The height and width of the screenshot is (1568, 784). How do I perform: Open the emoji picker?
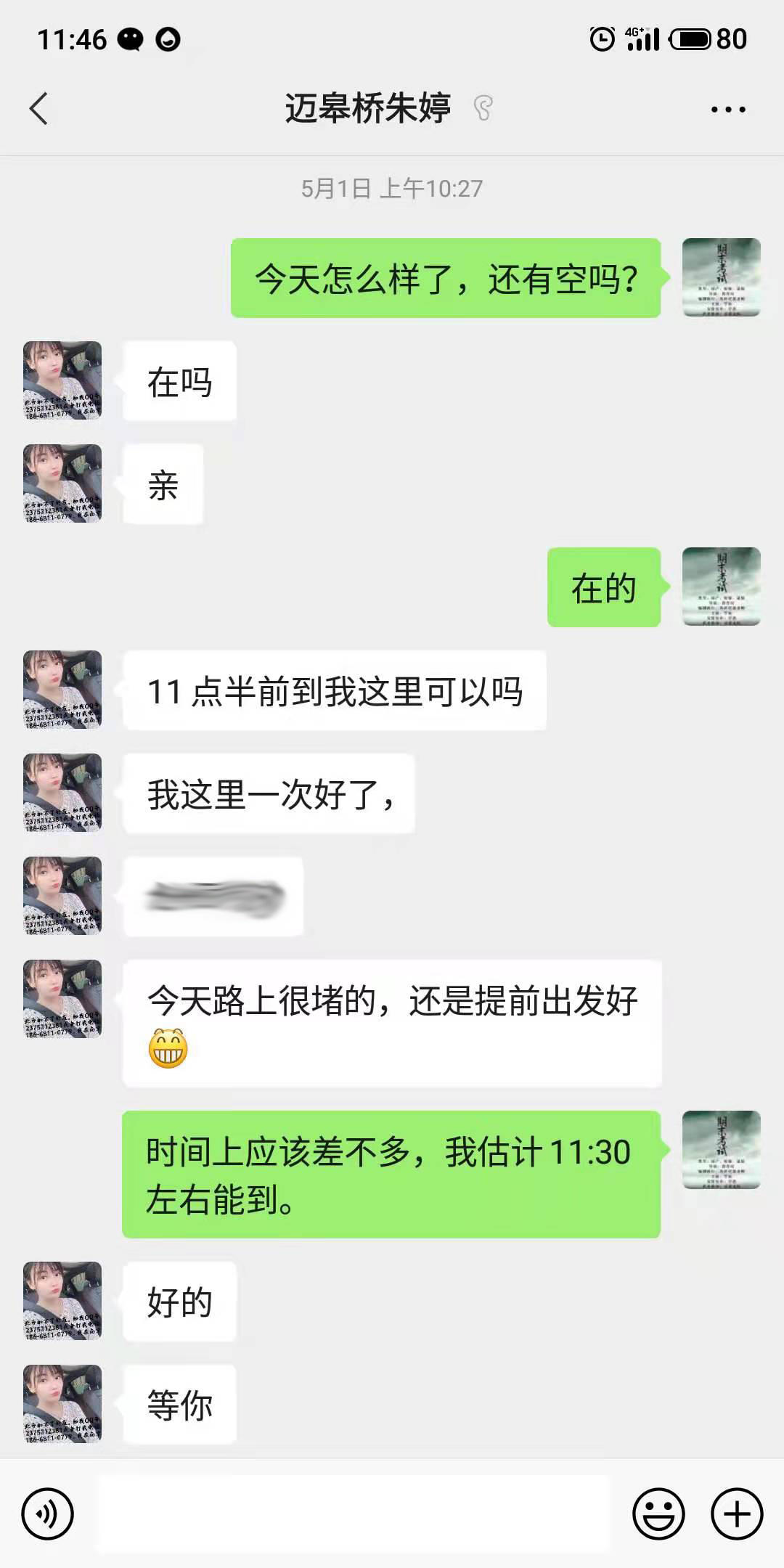tap(658, 1514)
